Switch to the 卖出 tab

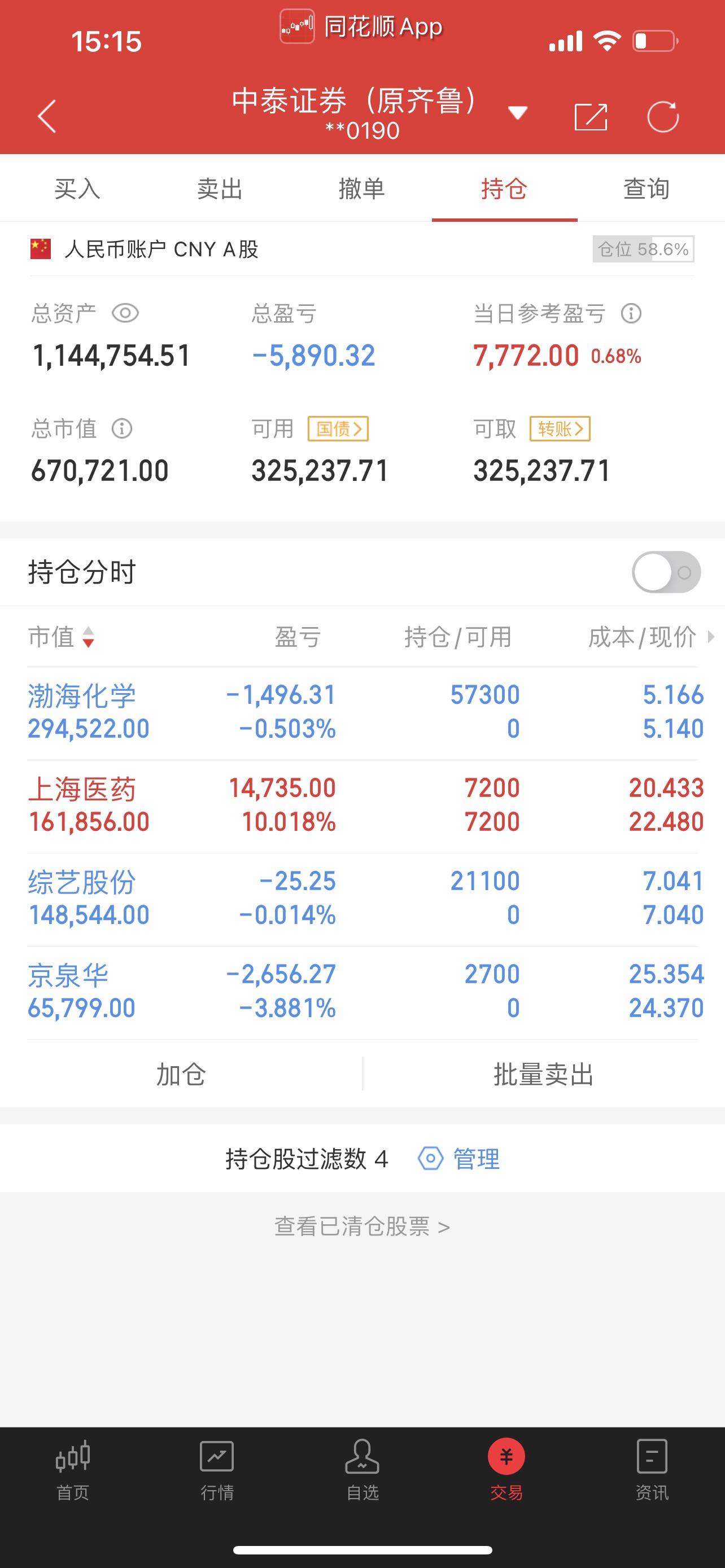pos(220,189)
